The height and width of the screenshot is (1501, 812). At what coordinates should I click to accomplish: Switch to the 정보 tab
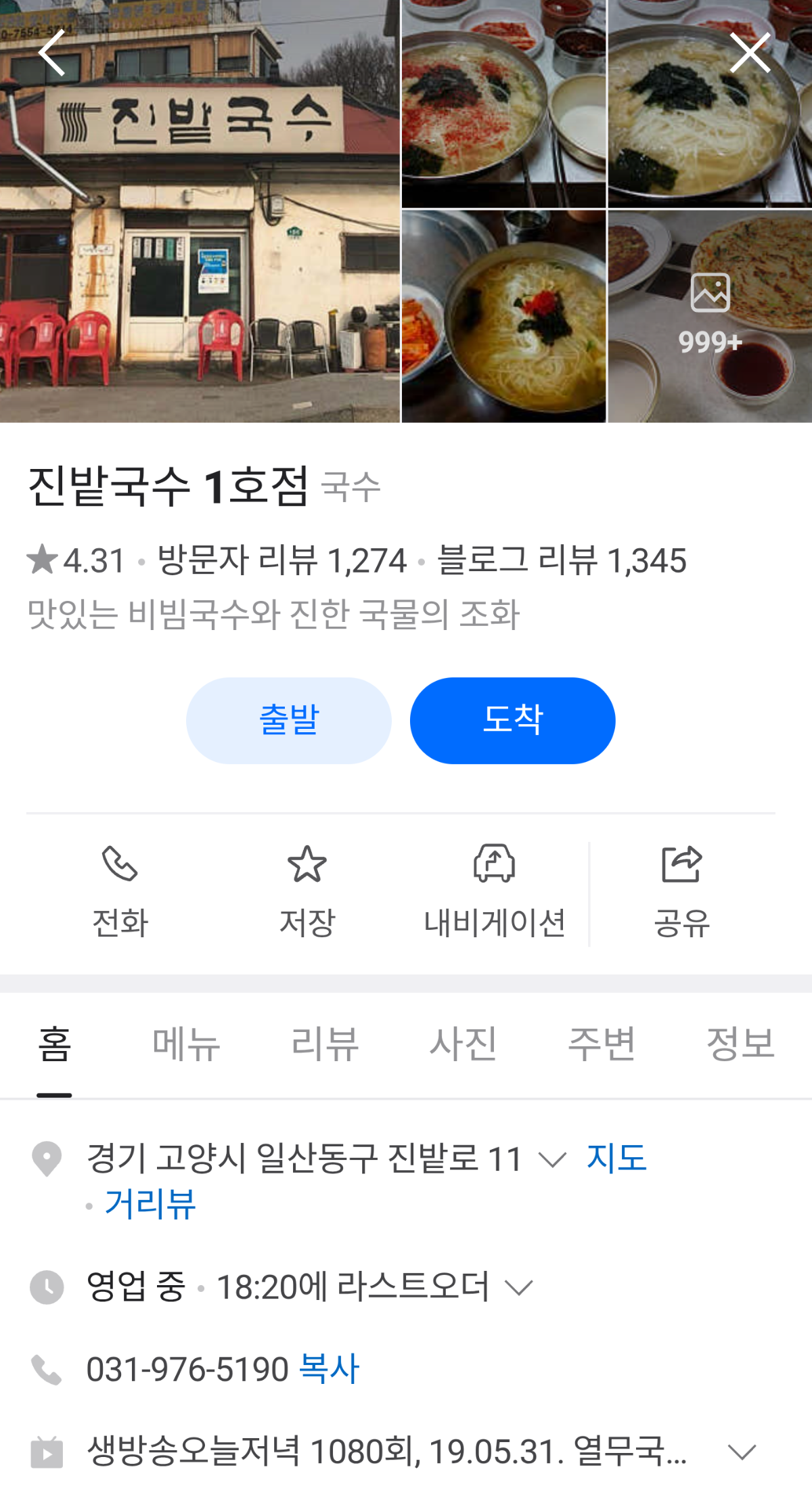coord(740,1044)
